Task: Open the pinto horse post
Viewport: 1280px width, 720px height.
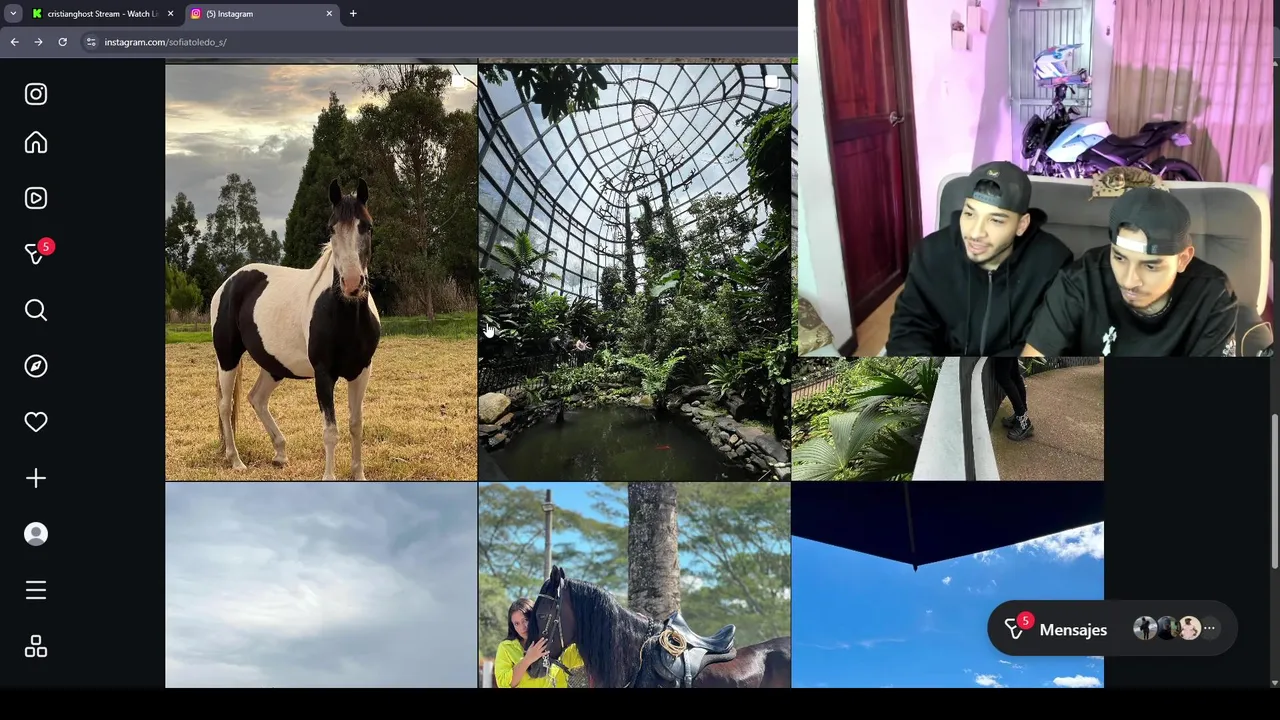Action: pyautogui.click(x=321, y=272)
